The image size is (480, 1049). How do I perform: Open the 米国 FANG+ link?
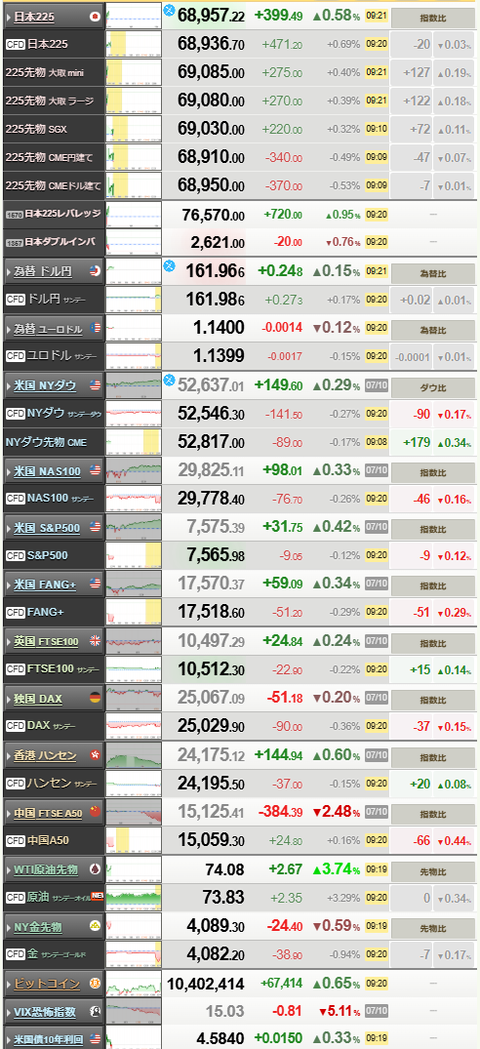click(46, 584)
